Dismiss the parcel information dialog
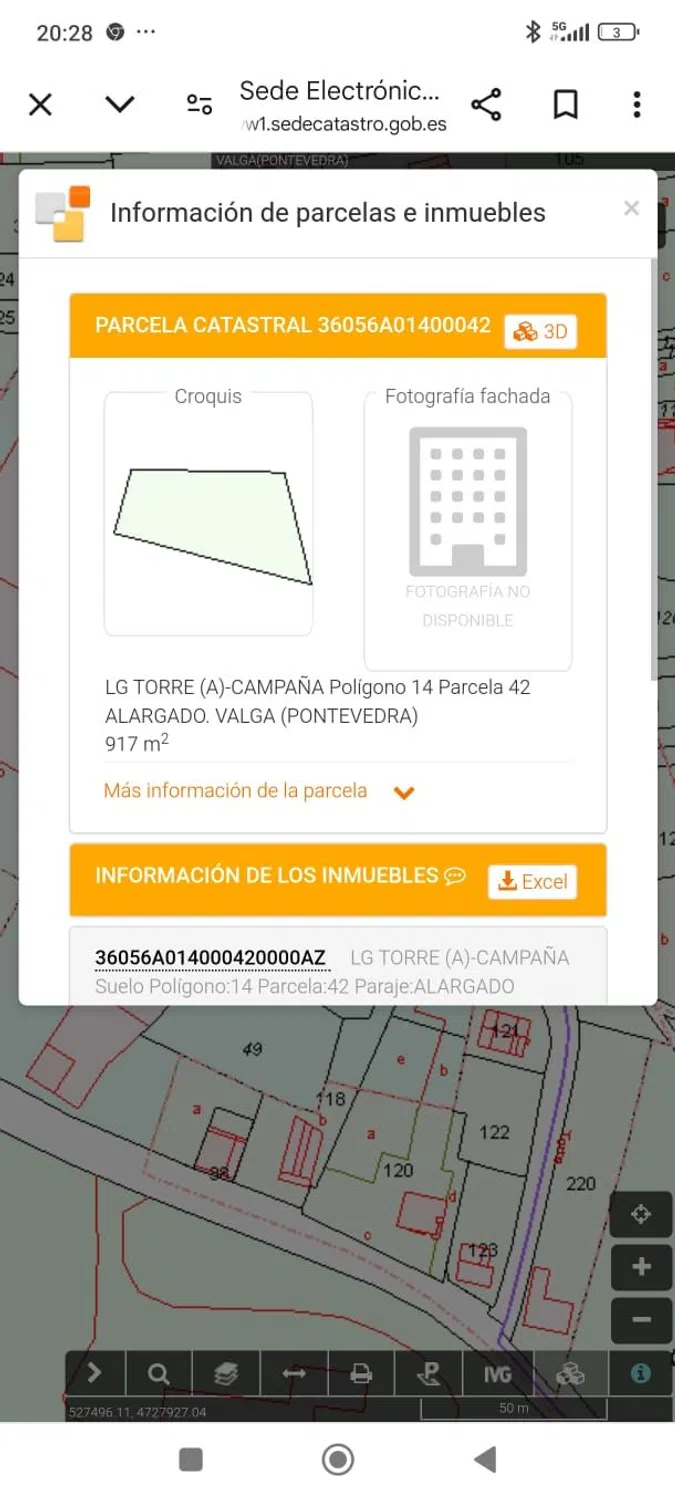Viewport: 675px width, 1500px height. 631,208
